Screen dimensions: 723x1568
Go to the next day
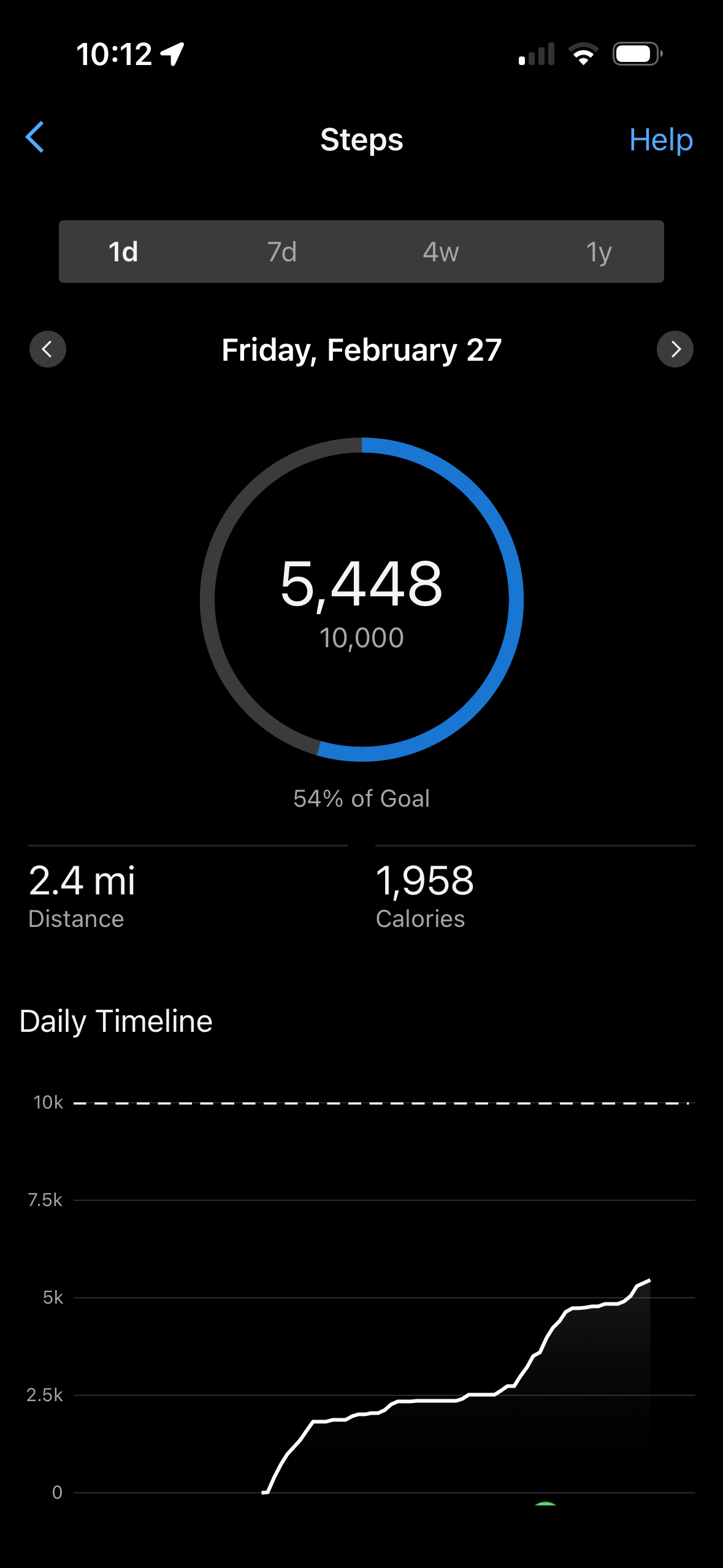[675, 349]
